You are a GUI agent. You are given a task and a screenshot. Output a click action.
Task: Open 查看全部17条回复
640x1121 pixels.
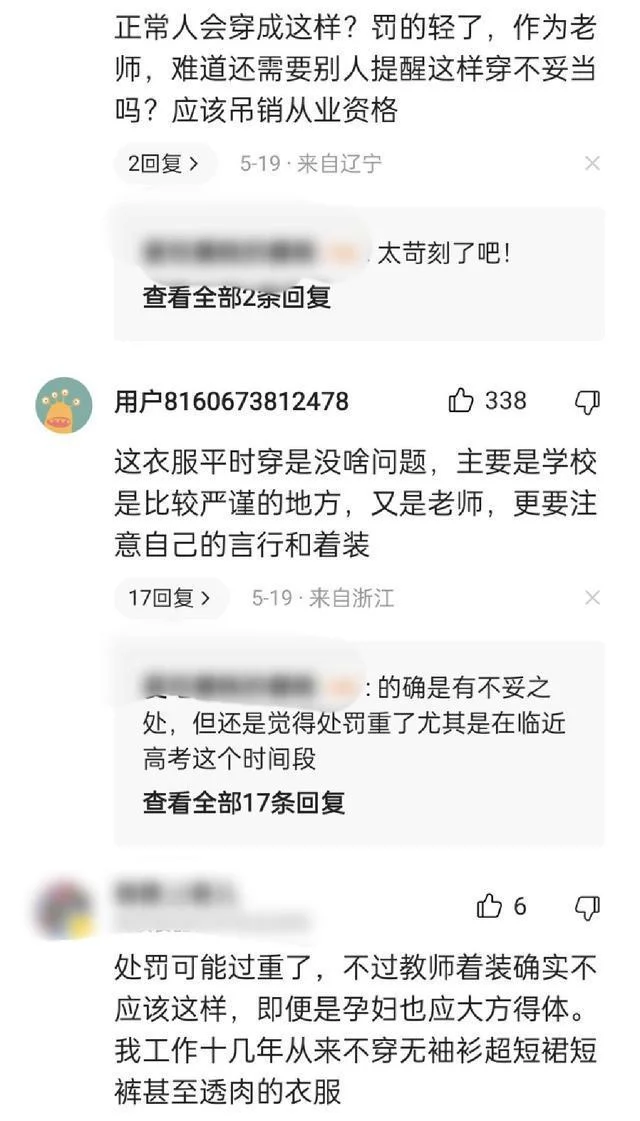pyautogui.click(x=244, y=802)
